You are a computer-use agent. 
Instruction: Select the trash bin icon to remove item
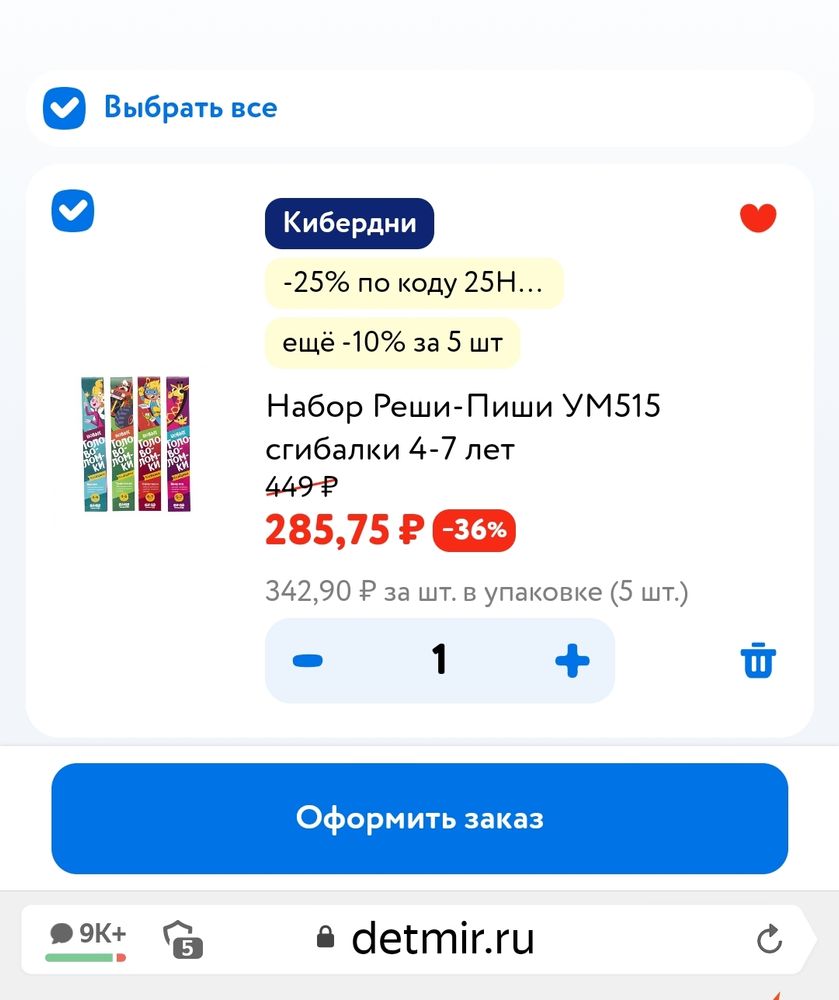[758, 660]
